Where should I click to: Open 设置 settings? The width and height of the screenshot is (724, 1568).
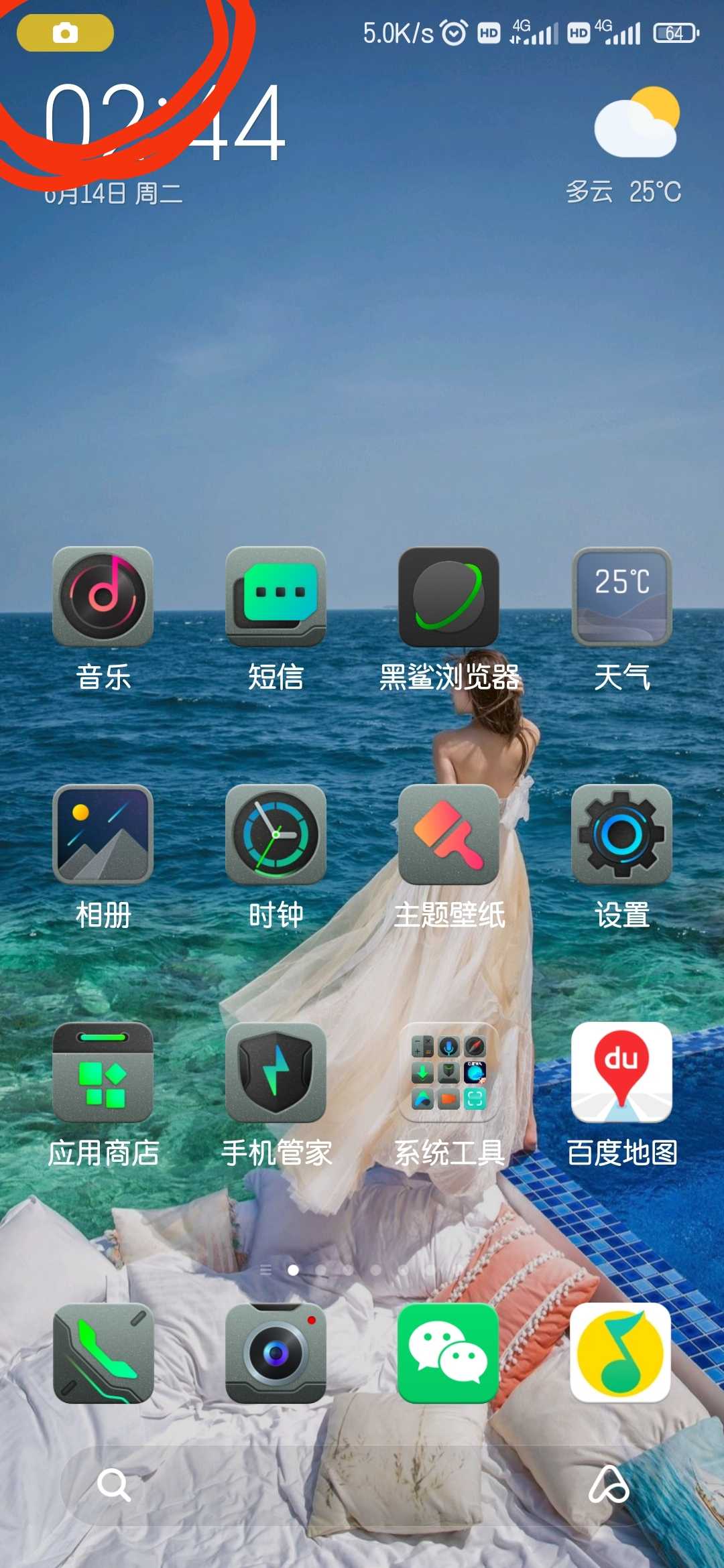[621, 834]
